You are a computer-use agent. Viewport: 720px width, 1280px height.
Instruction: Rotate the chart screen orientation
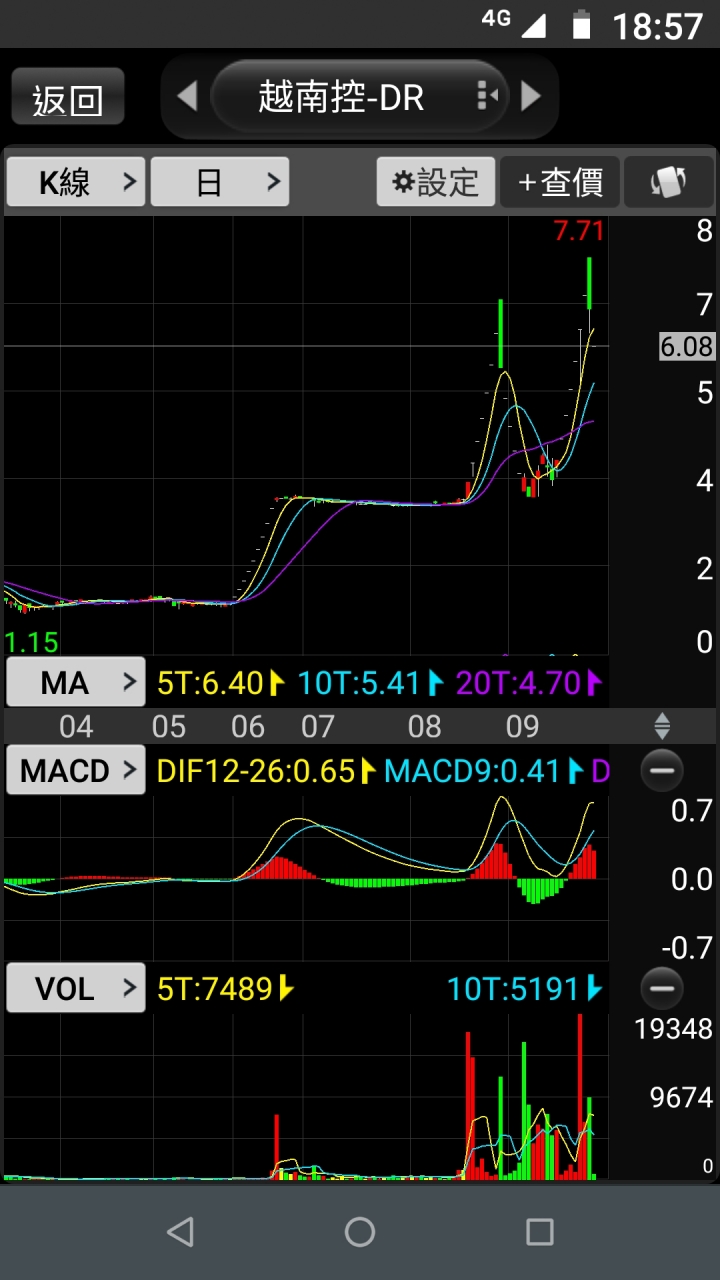668,182
